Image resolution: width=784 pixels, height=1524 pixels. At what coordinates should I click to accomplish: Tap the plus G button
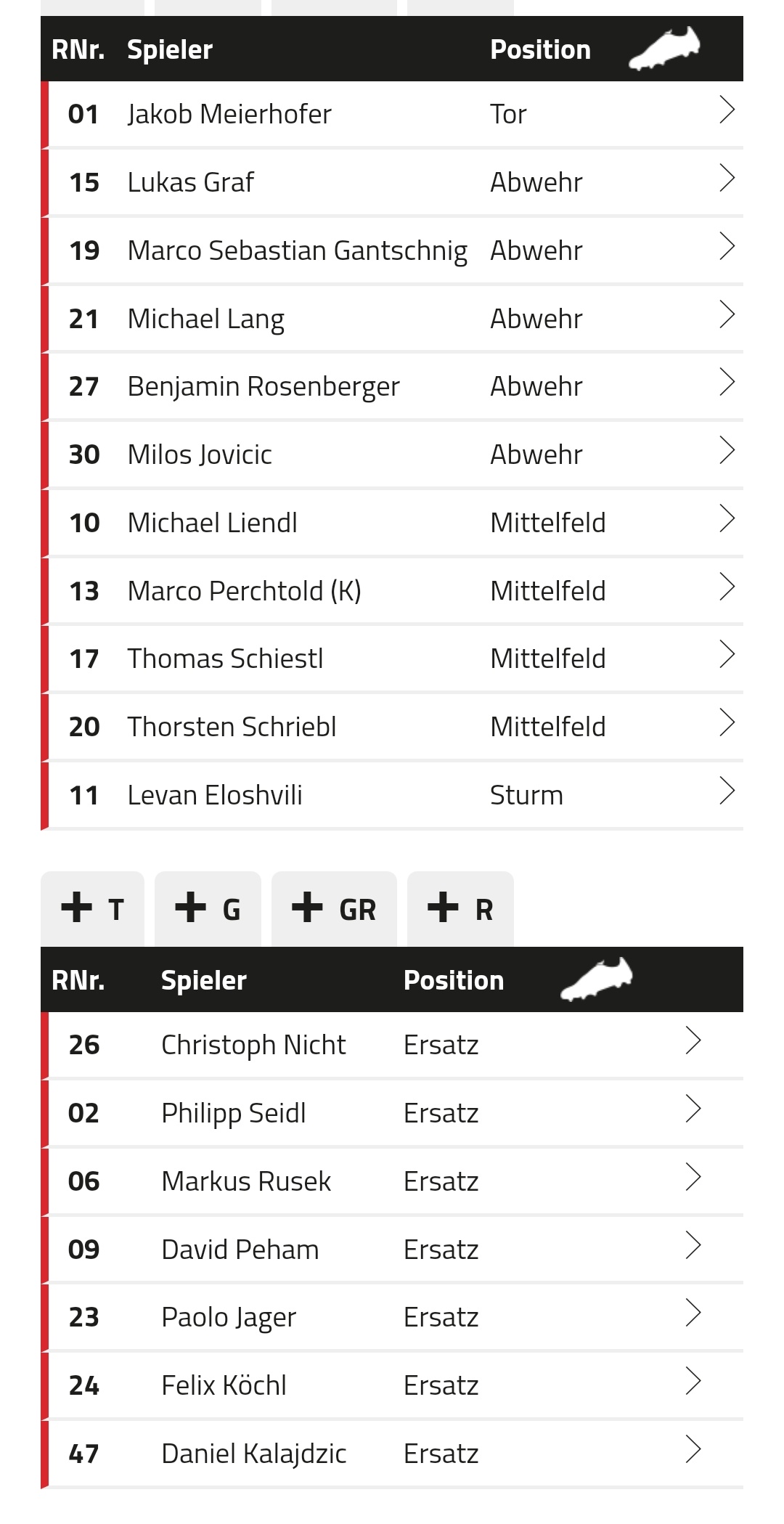coord(208,909)
